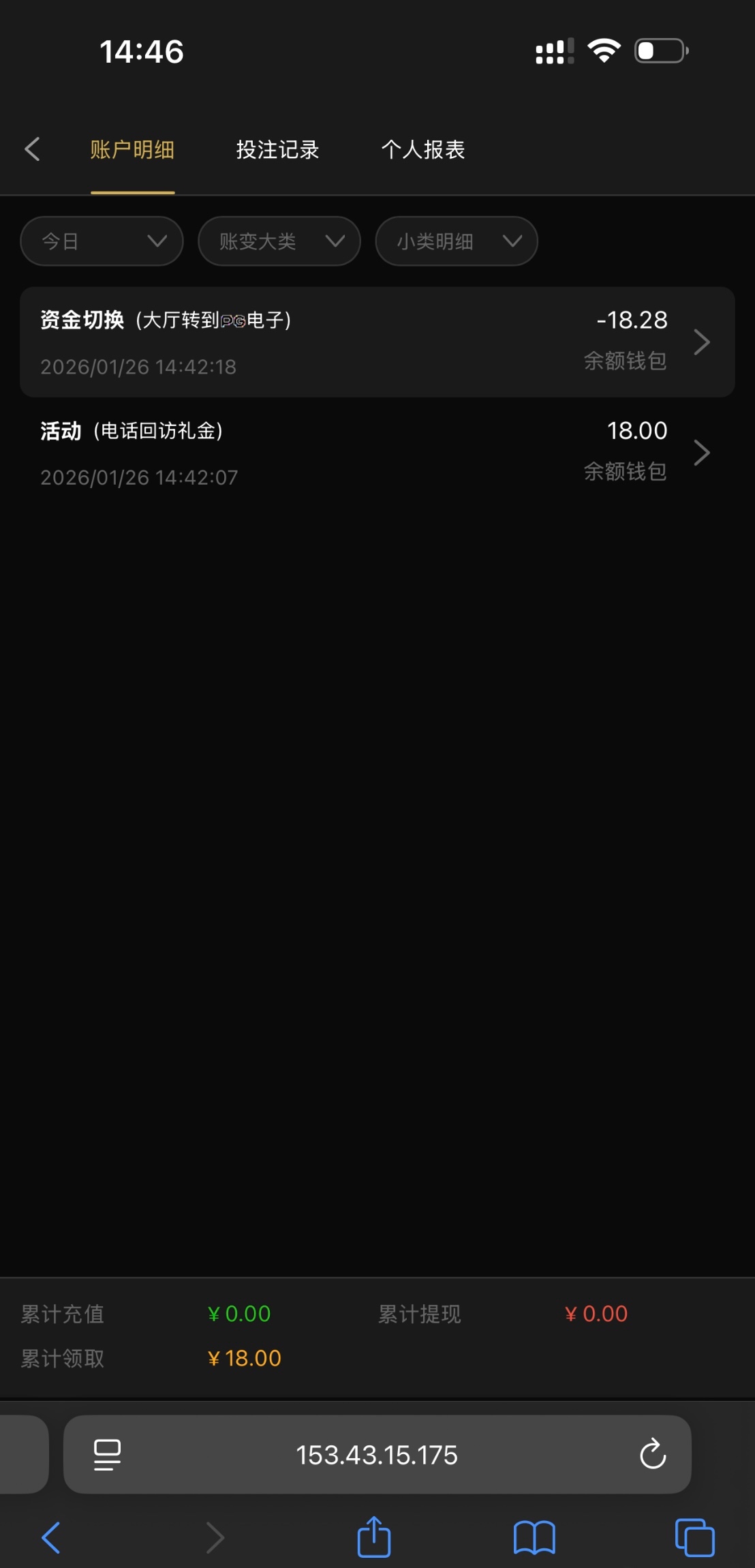This screenshot has height=1568, width=755.
Task: Open the 账变大类 filter dropdown
Action: (279, 241)
